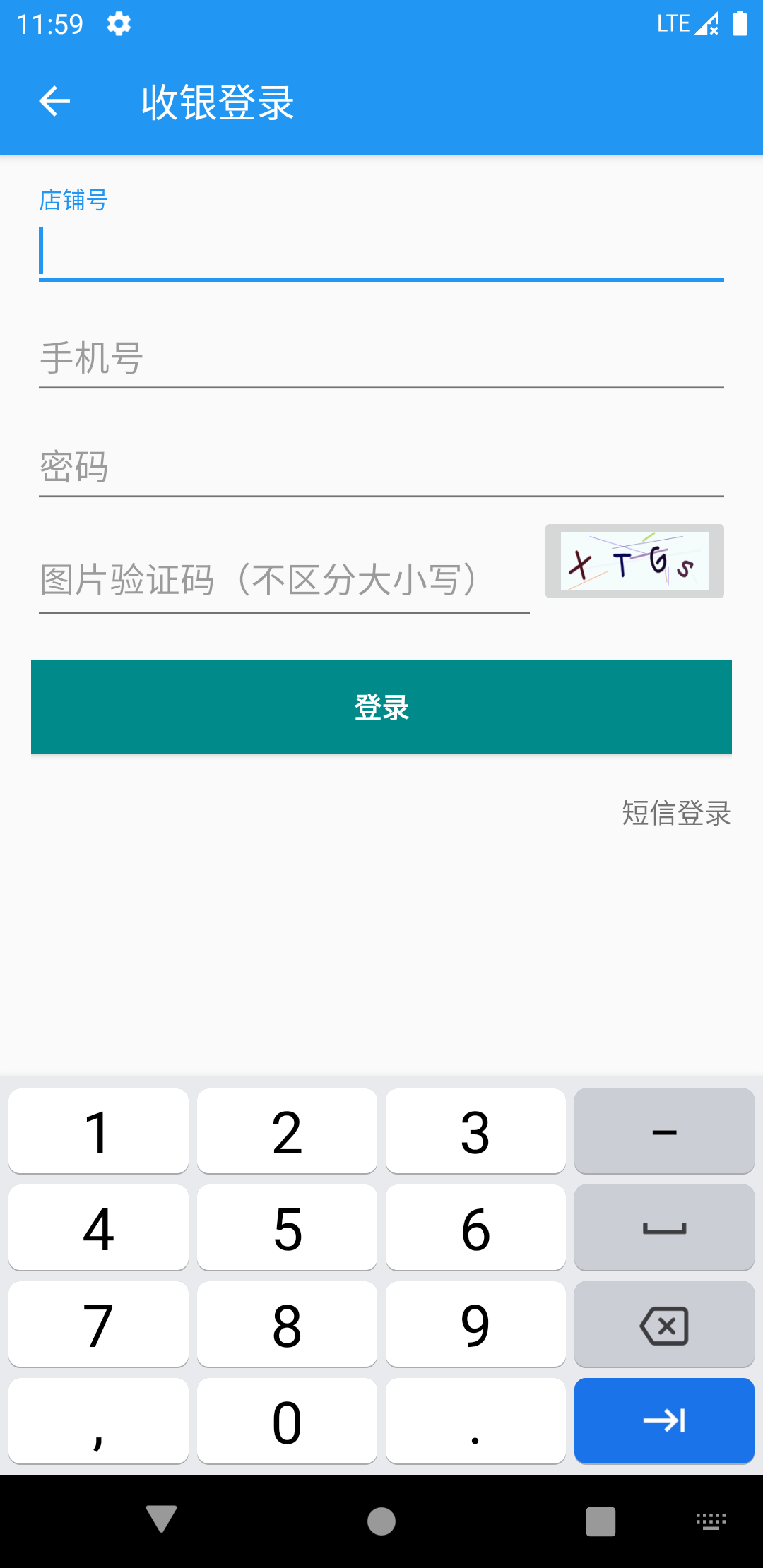Enter the 图片验证码 field
Viewport: 763px width, 1568px height.
tap(284, 581)
